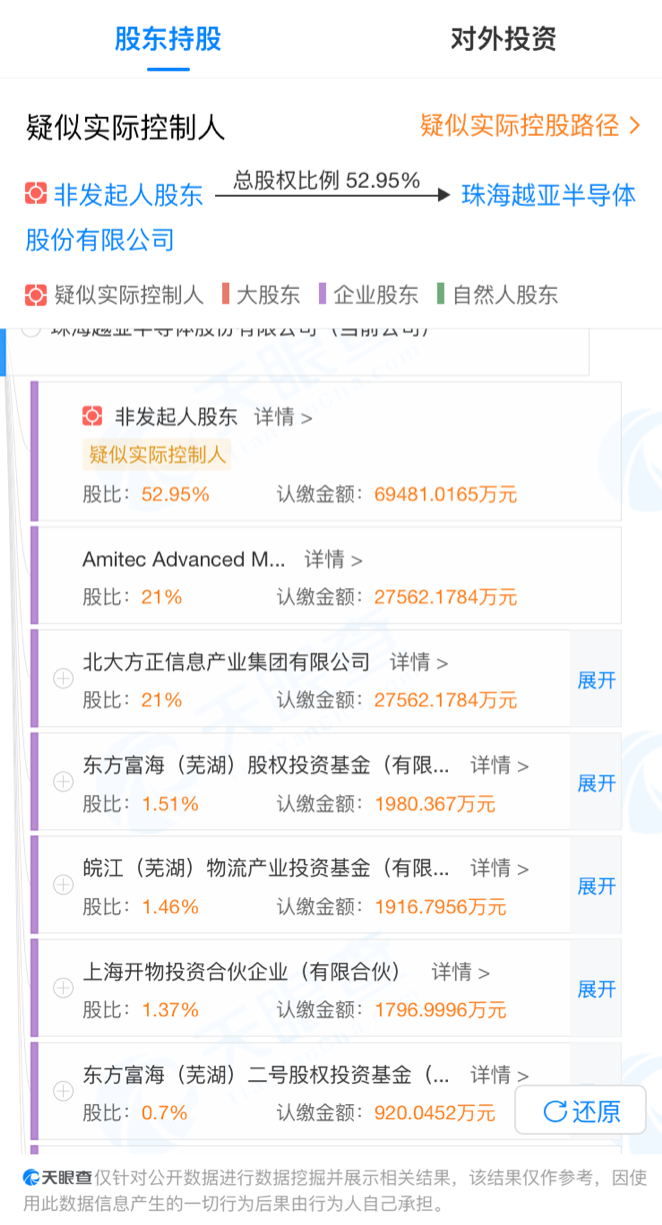Expand 北大方正信息产业集团有限公司 with 展开
Screen dimensions: 662x1225
click(x=597, y=680)
